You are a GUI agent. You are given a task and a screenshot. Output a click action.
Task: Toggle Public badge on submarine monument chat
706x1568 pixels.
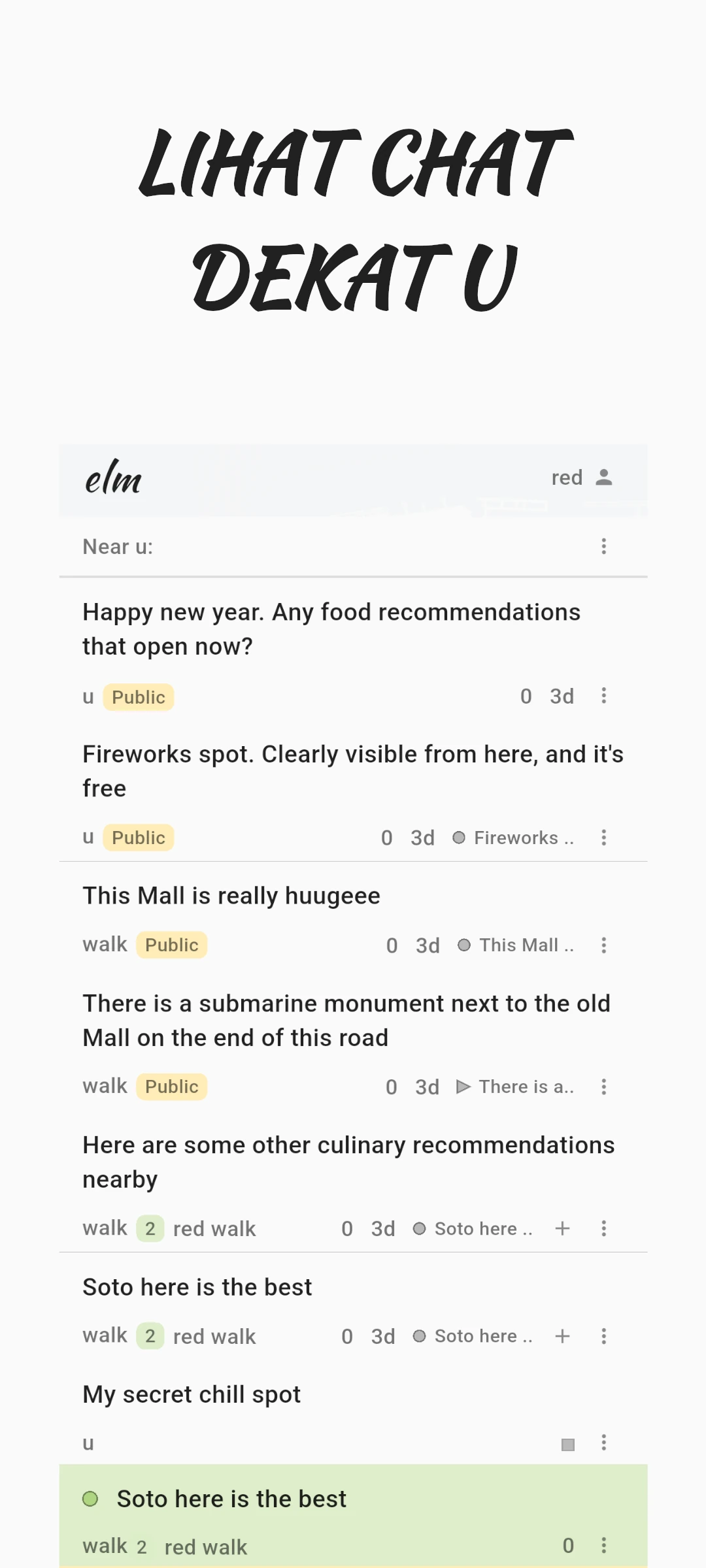click(x=171, y=1086)
